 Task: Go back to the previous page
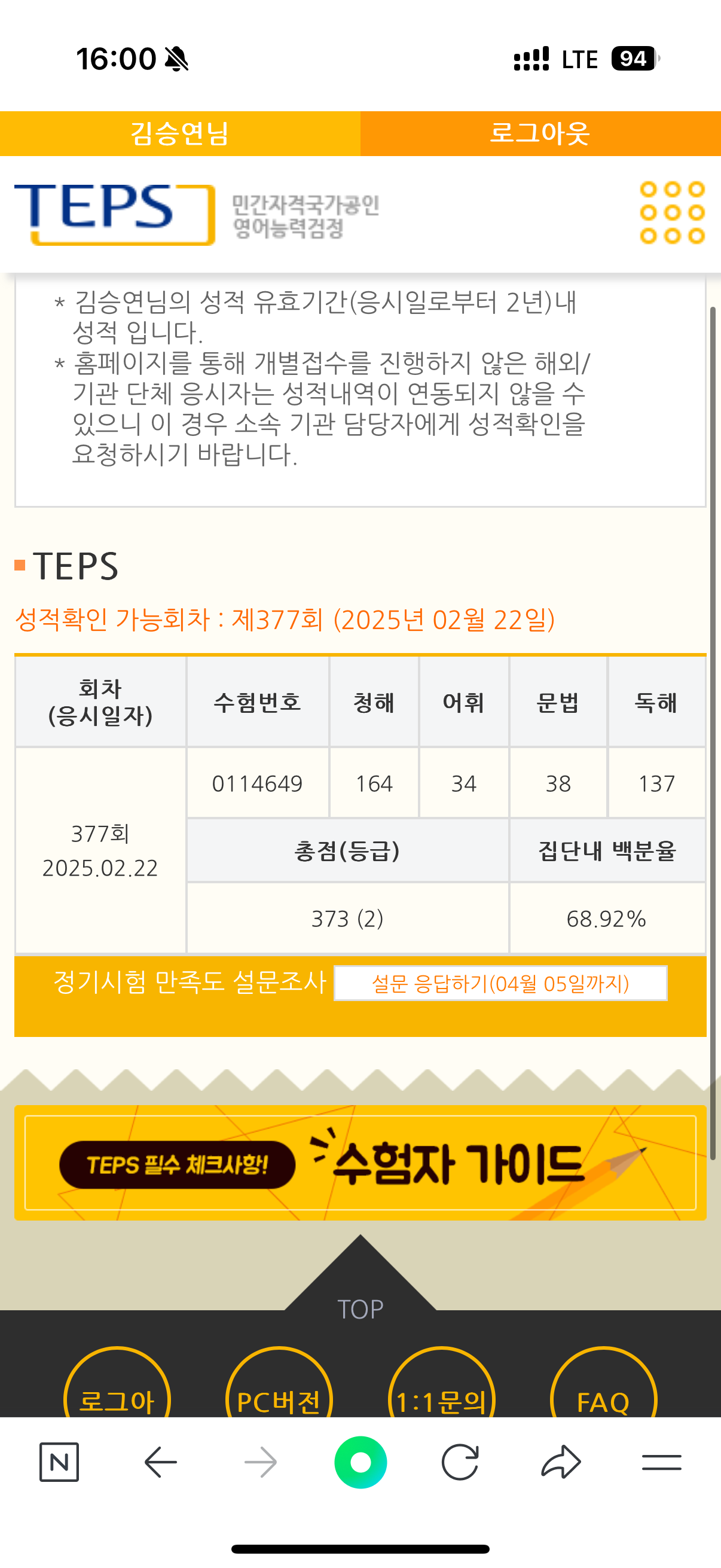[161, 1462]
